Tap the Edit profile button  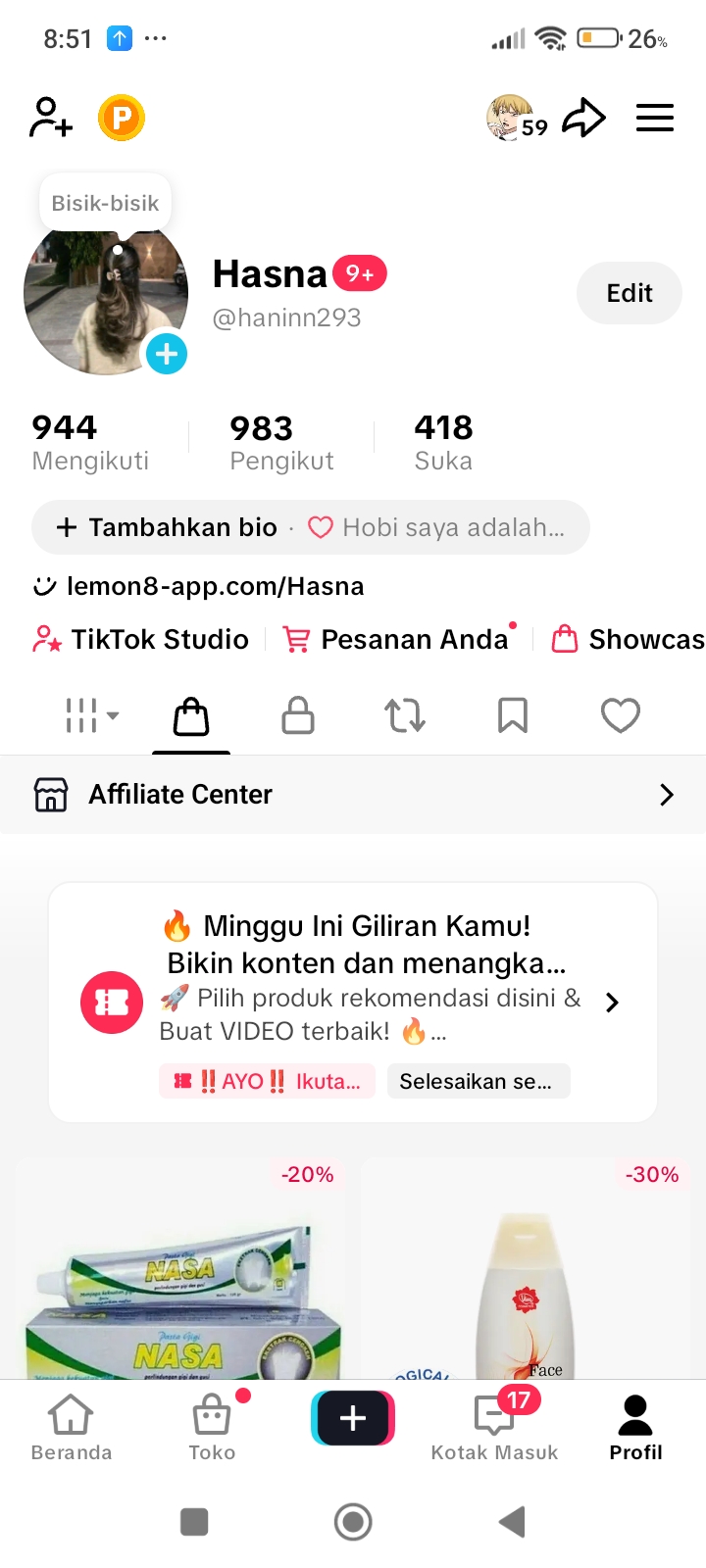[629, 293]
